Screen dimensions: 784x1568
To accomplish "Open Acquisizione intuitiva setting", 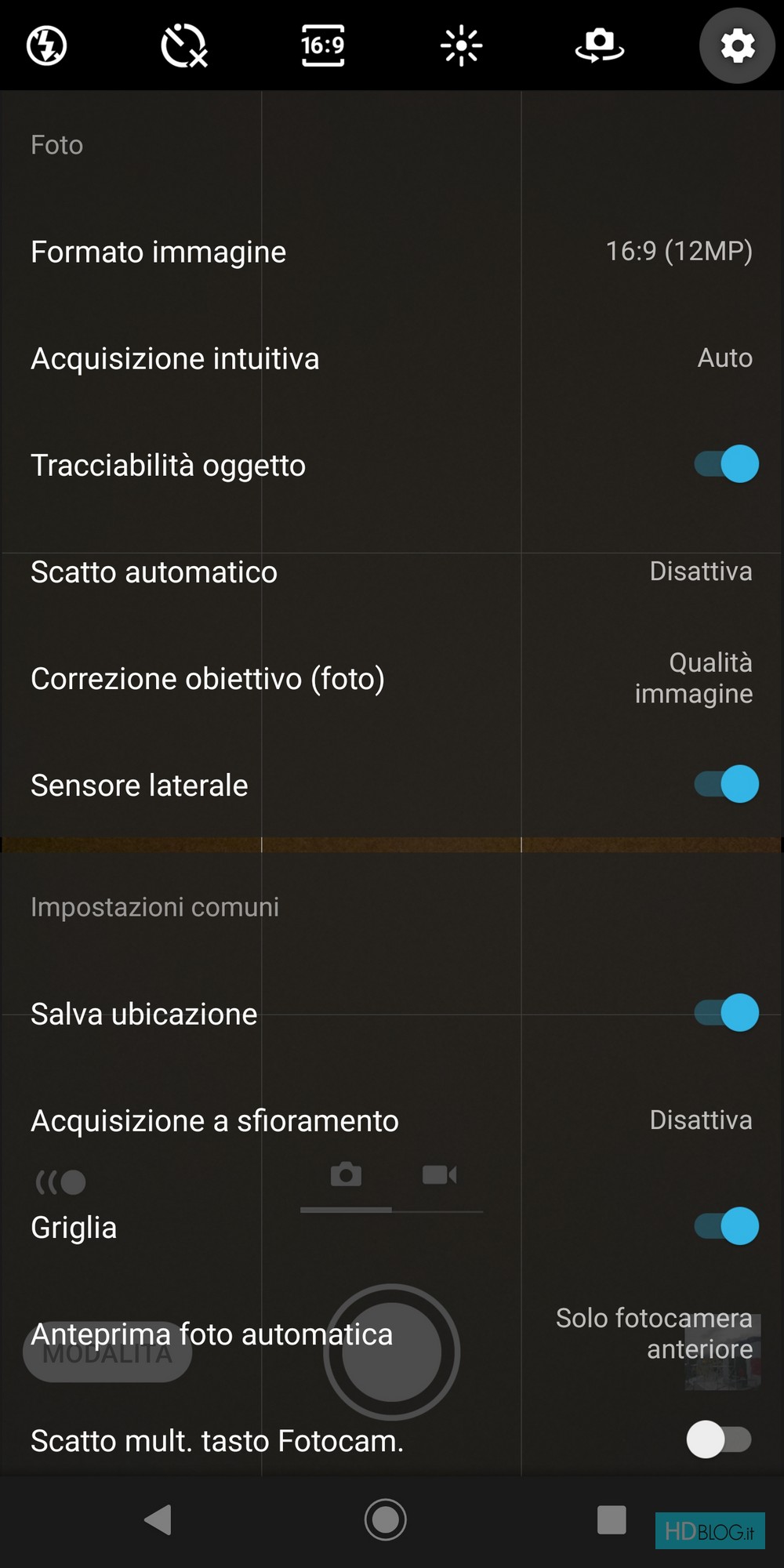I will click(x=392, y=358).
